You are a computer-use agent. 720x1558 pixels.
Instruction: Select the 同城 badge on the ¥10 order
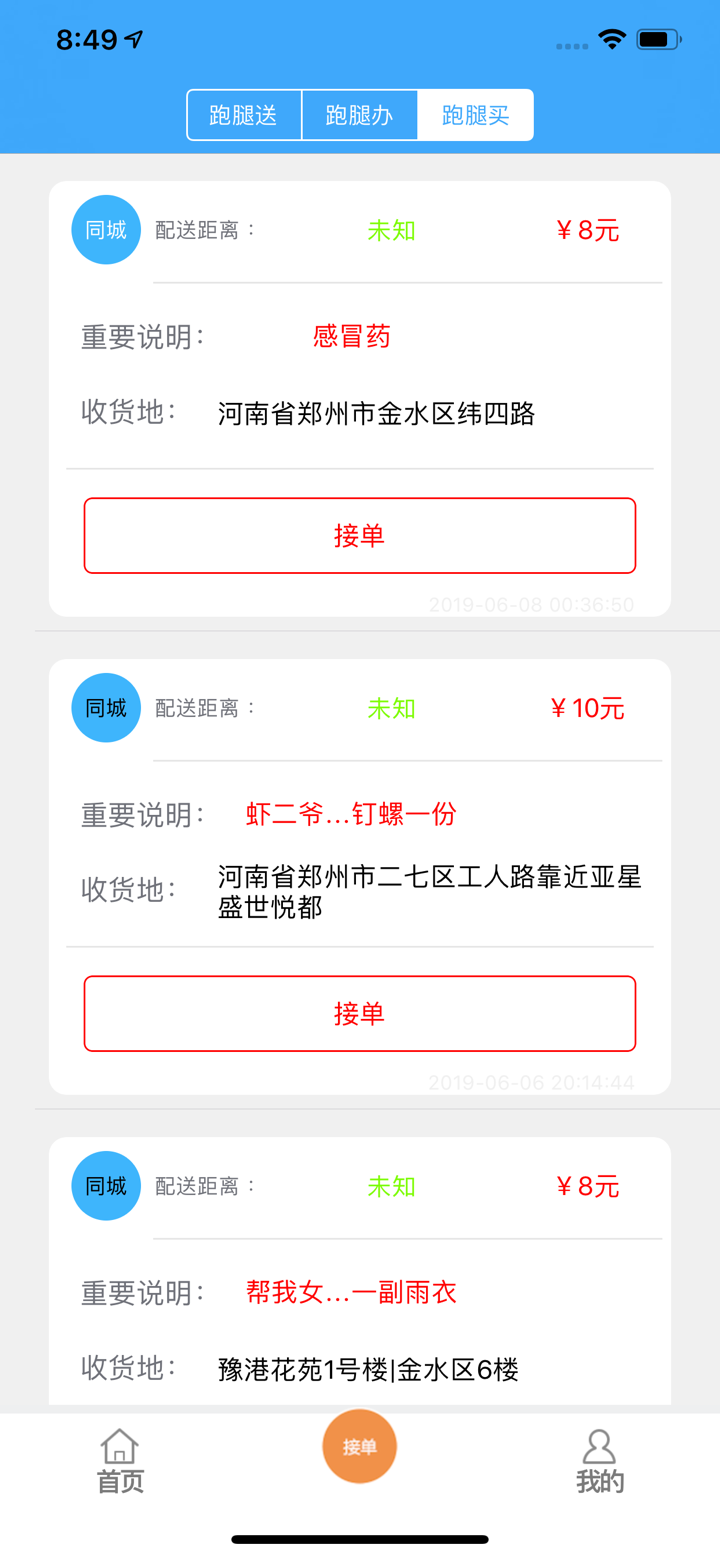click(x=105, y=707)
